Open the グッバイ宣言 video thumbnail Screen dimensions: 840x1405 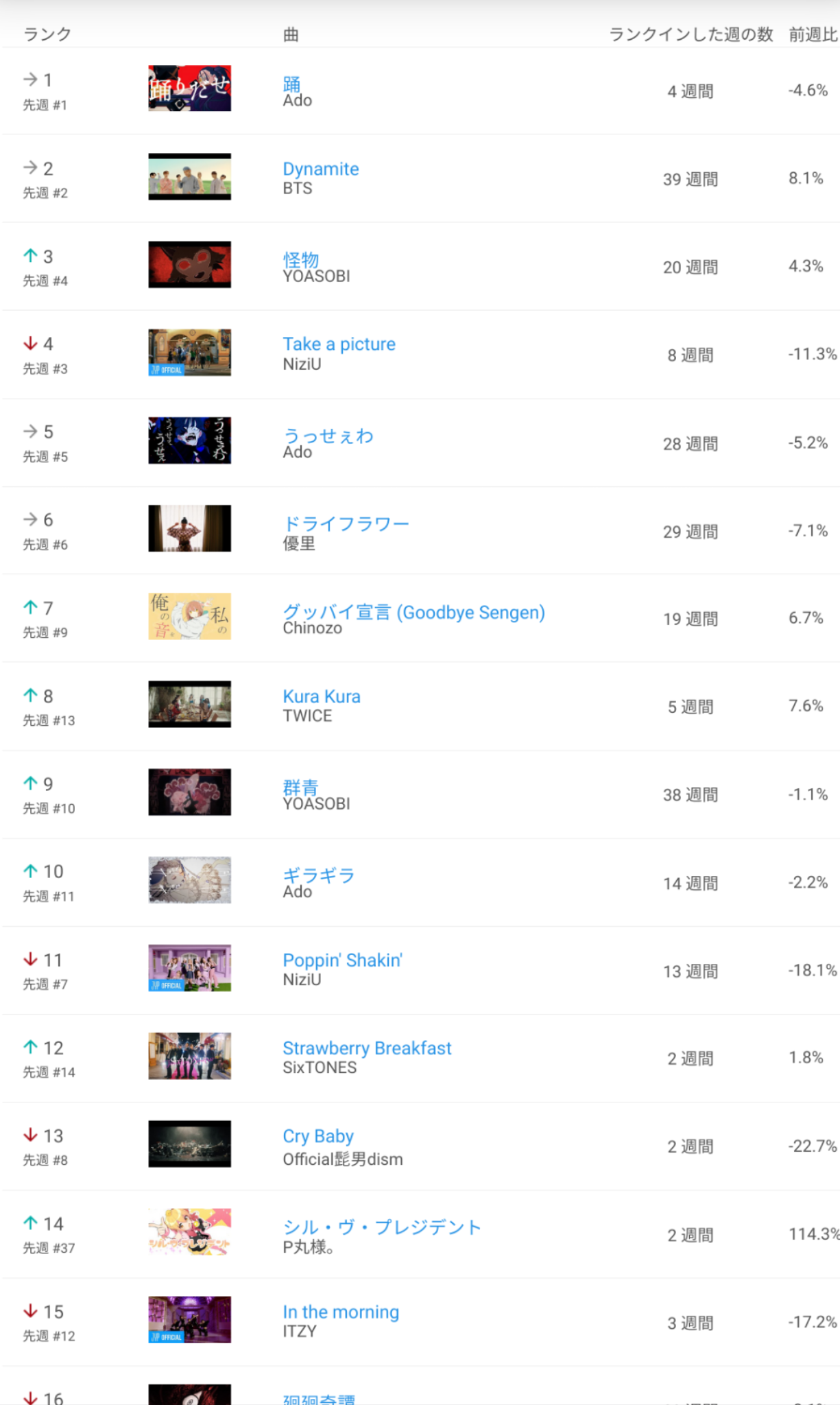pos(189,616)
